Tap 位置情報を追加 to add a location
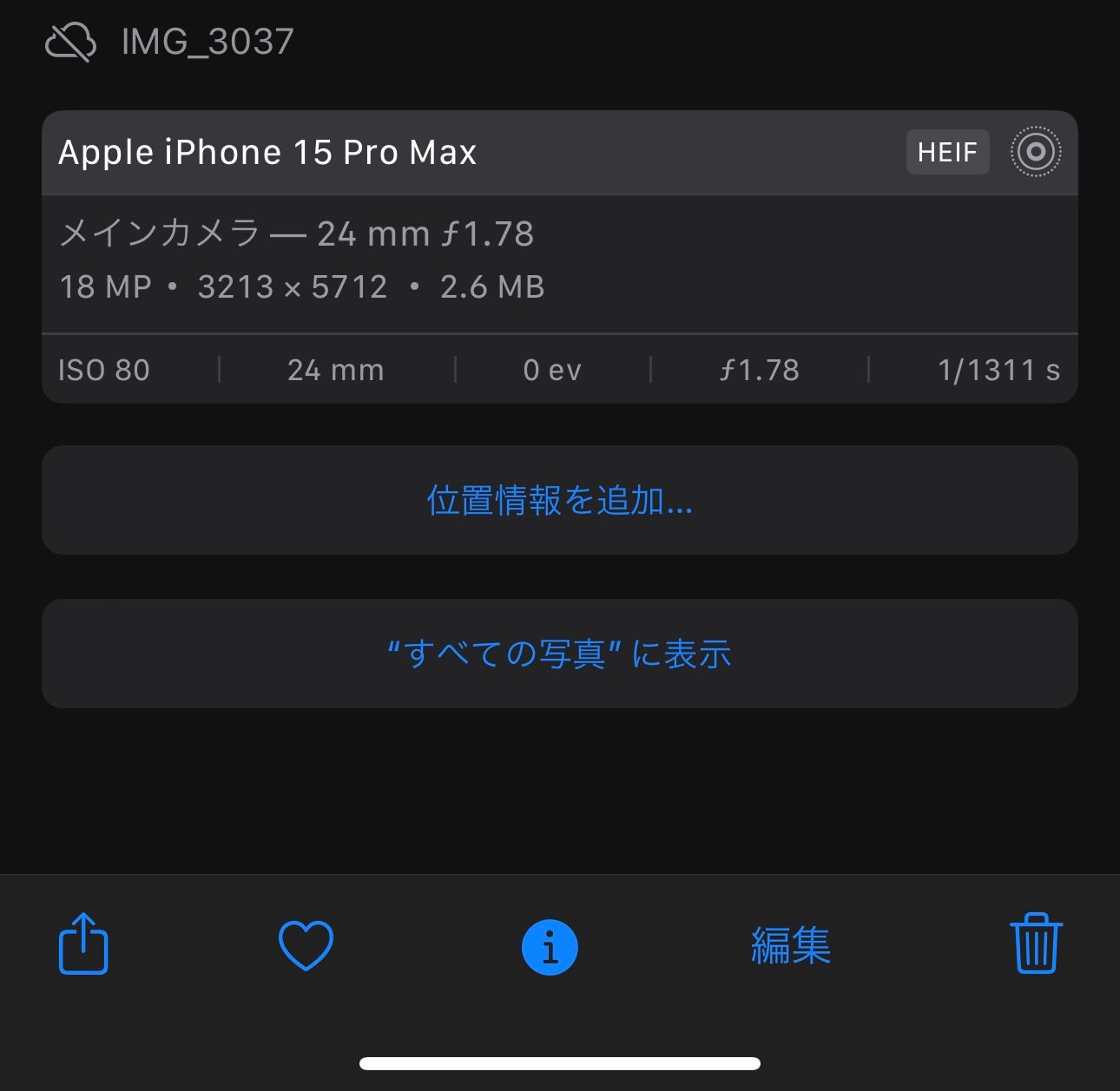 coord(560,500)
